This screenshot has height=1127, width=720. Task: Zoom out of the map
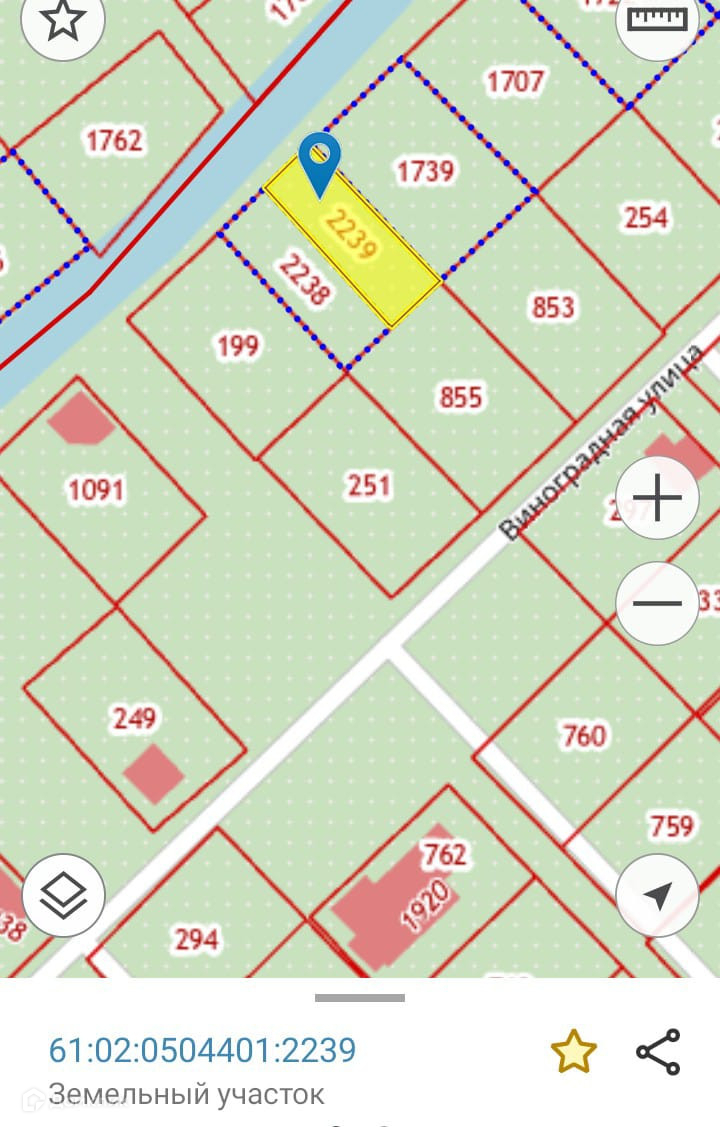click(657, 603)
